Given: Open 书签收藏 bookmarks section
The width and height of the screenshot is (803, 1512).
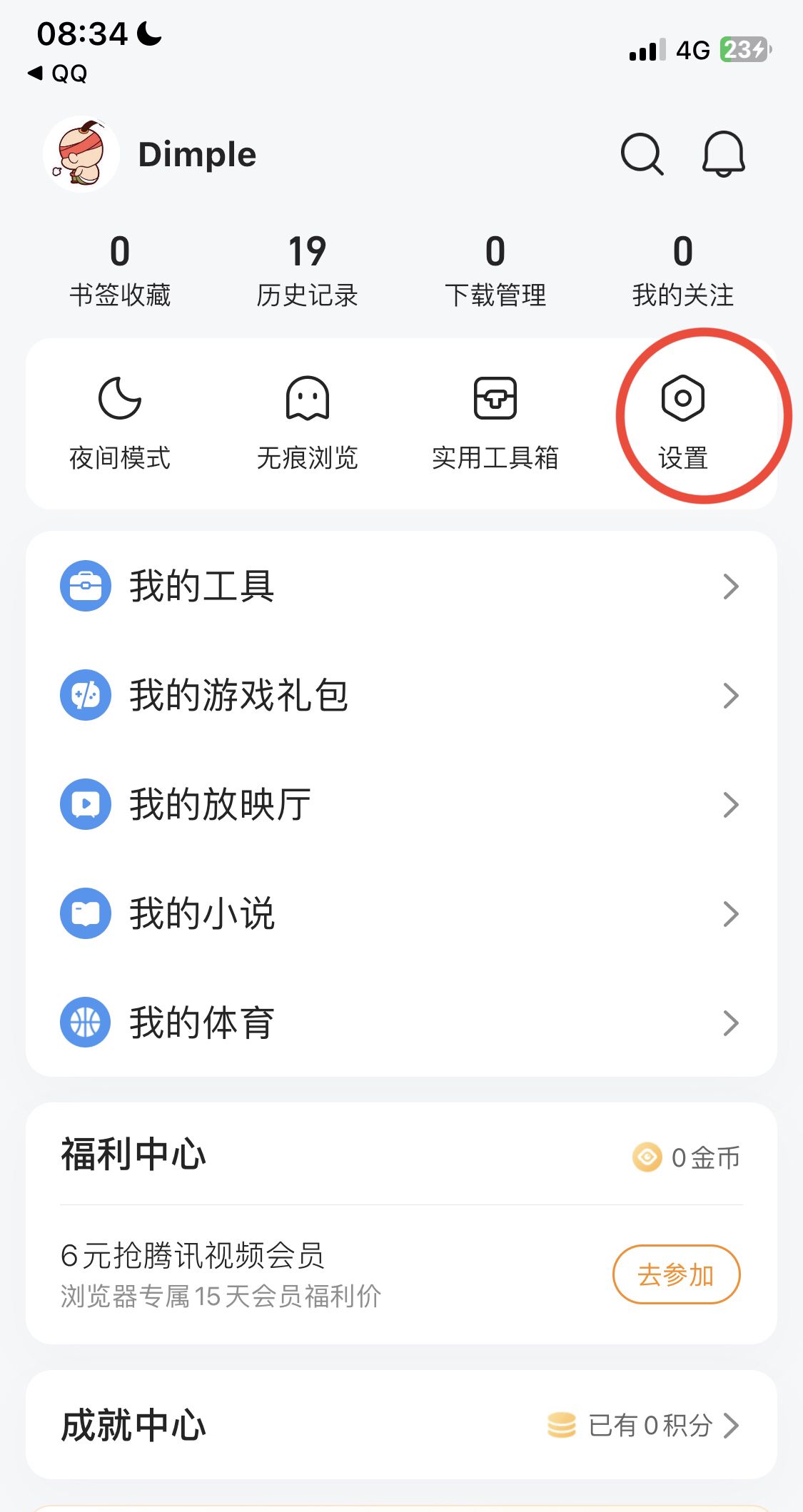Looking at the screenshot, I should [120, 271].
